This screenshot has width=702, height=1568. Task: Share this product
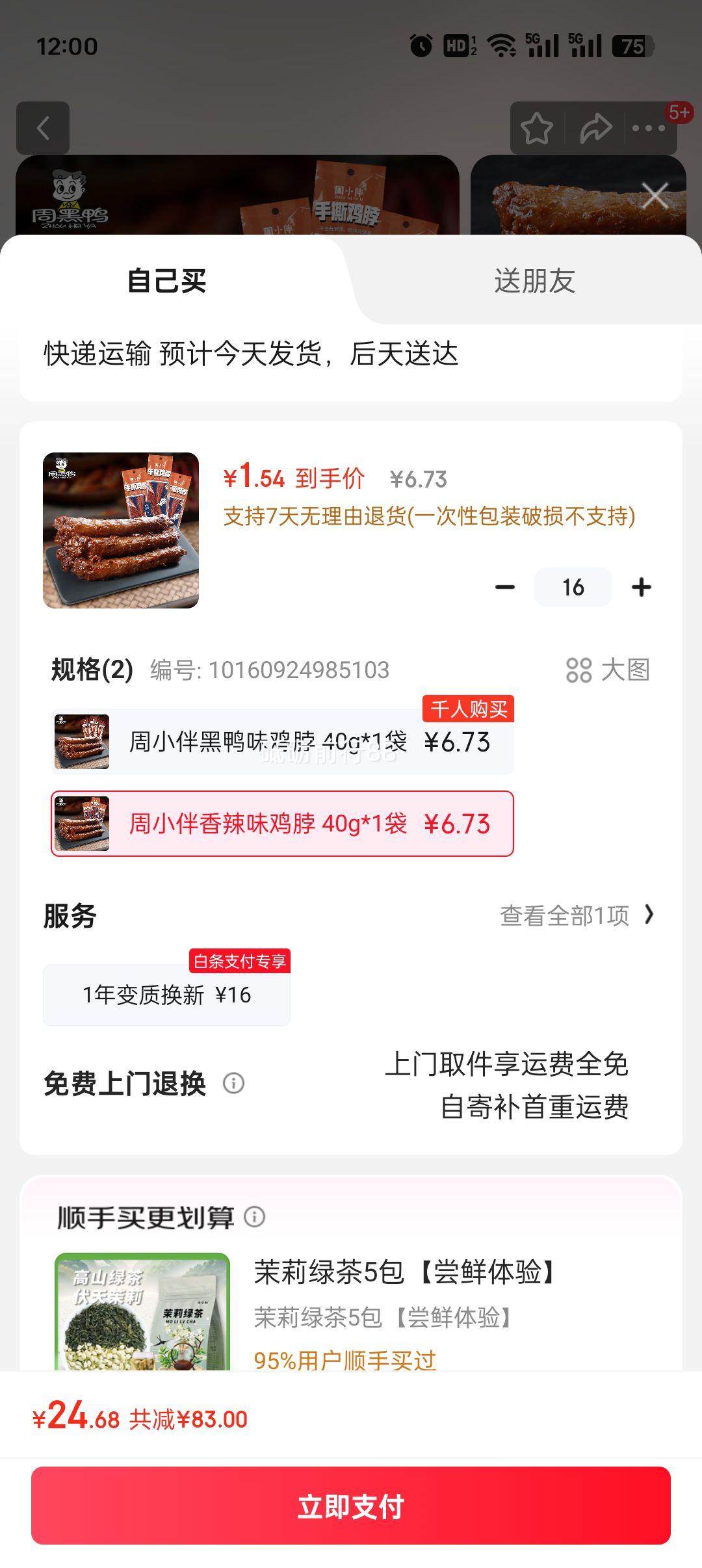(x=595, y=128)
